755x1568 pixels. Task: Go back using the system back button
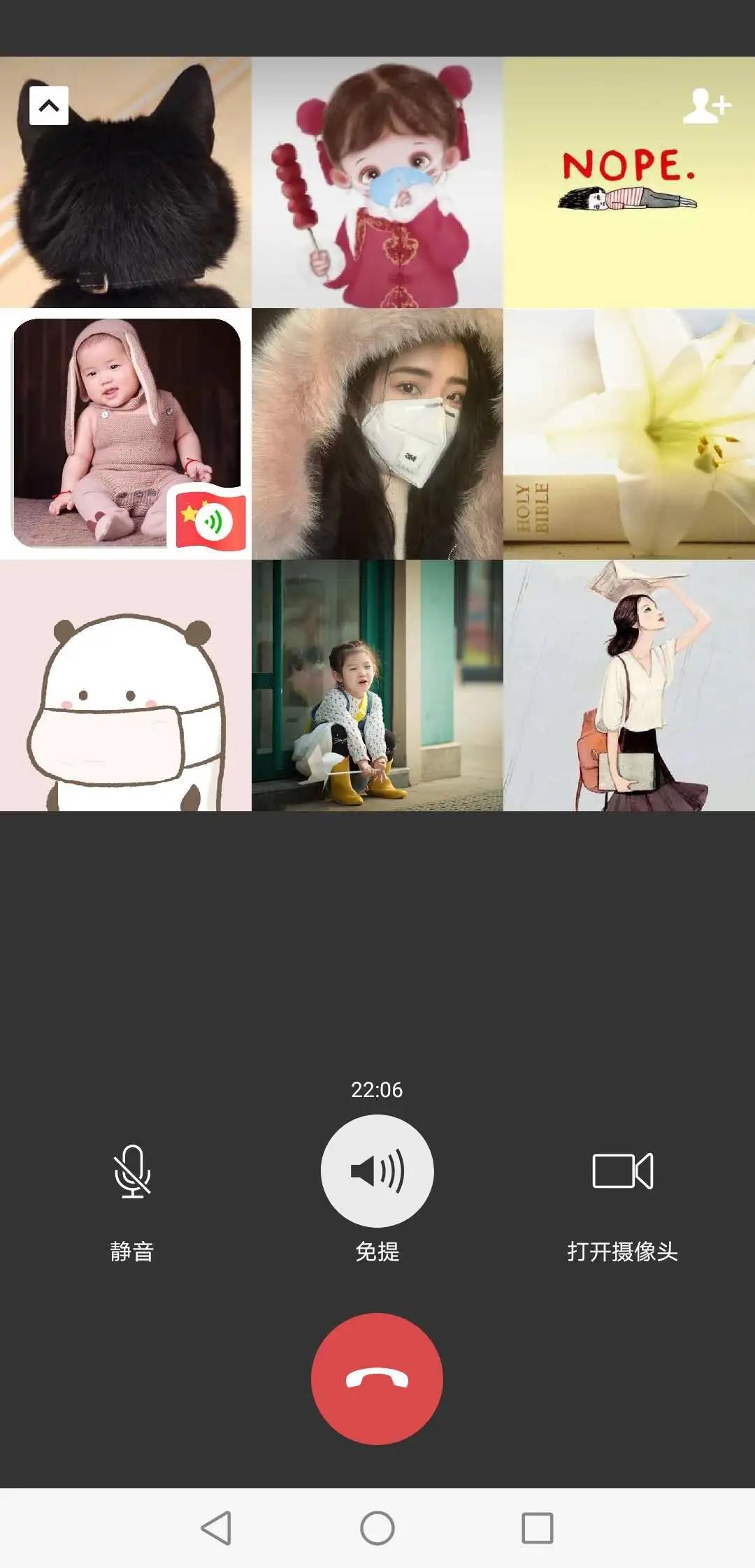click(216, 1527)
